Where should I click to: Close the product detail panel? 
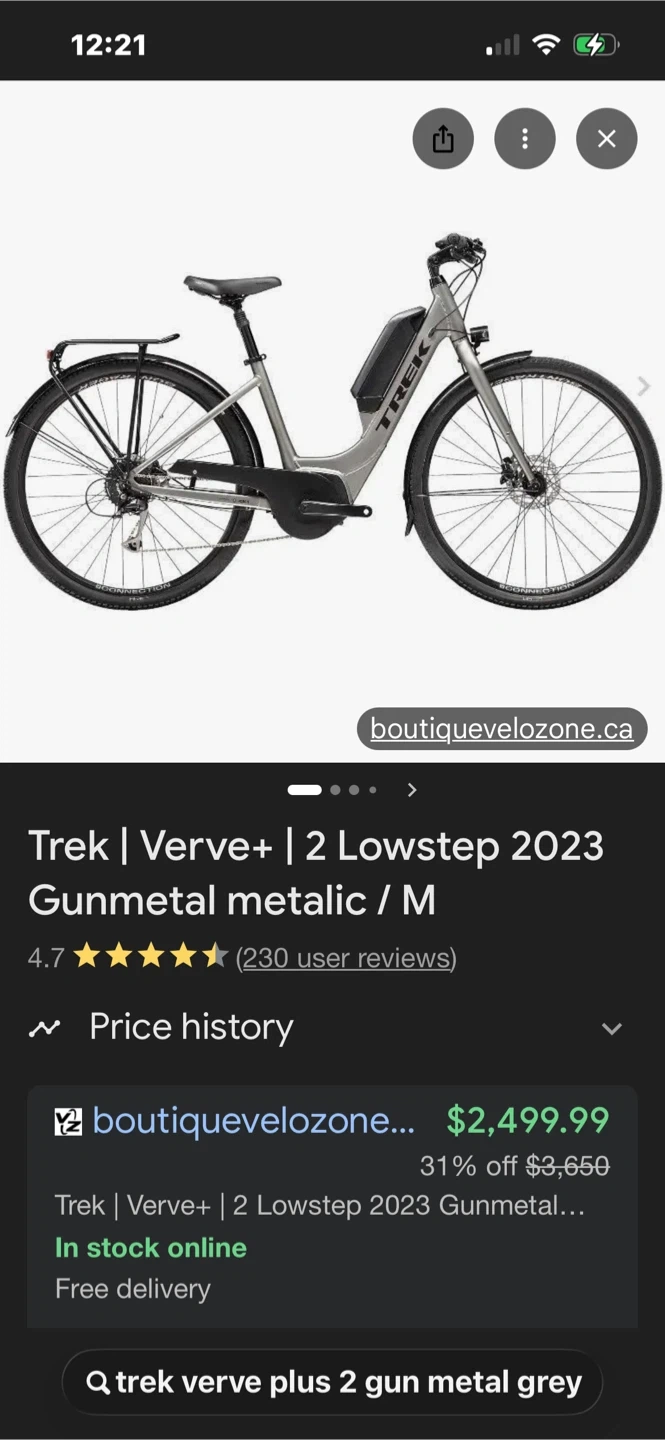[x=606, y=139]
